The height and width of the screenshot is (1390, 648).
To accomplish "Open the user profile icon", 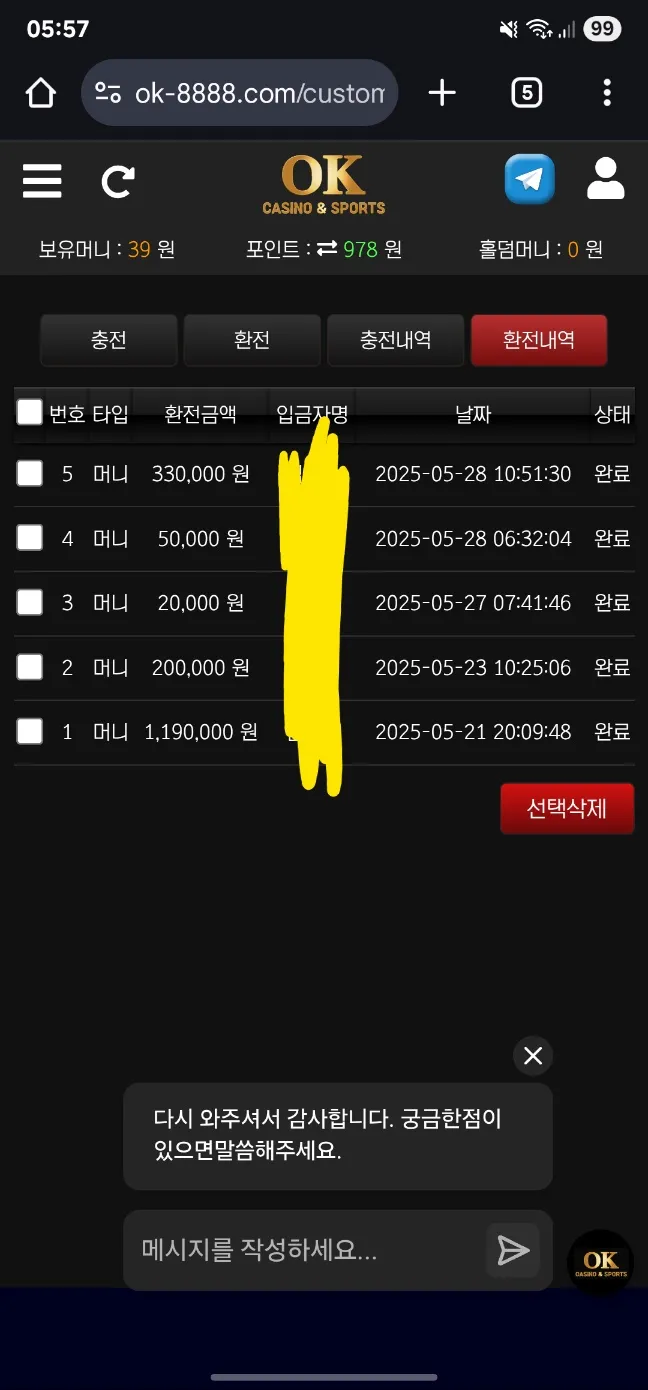I will pos(606,180).
